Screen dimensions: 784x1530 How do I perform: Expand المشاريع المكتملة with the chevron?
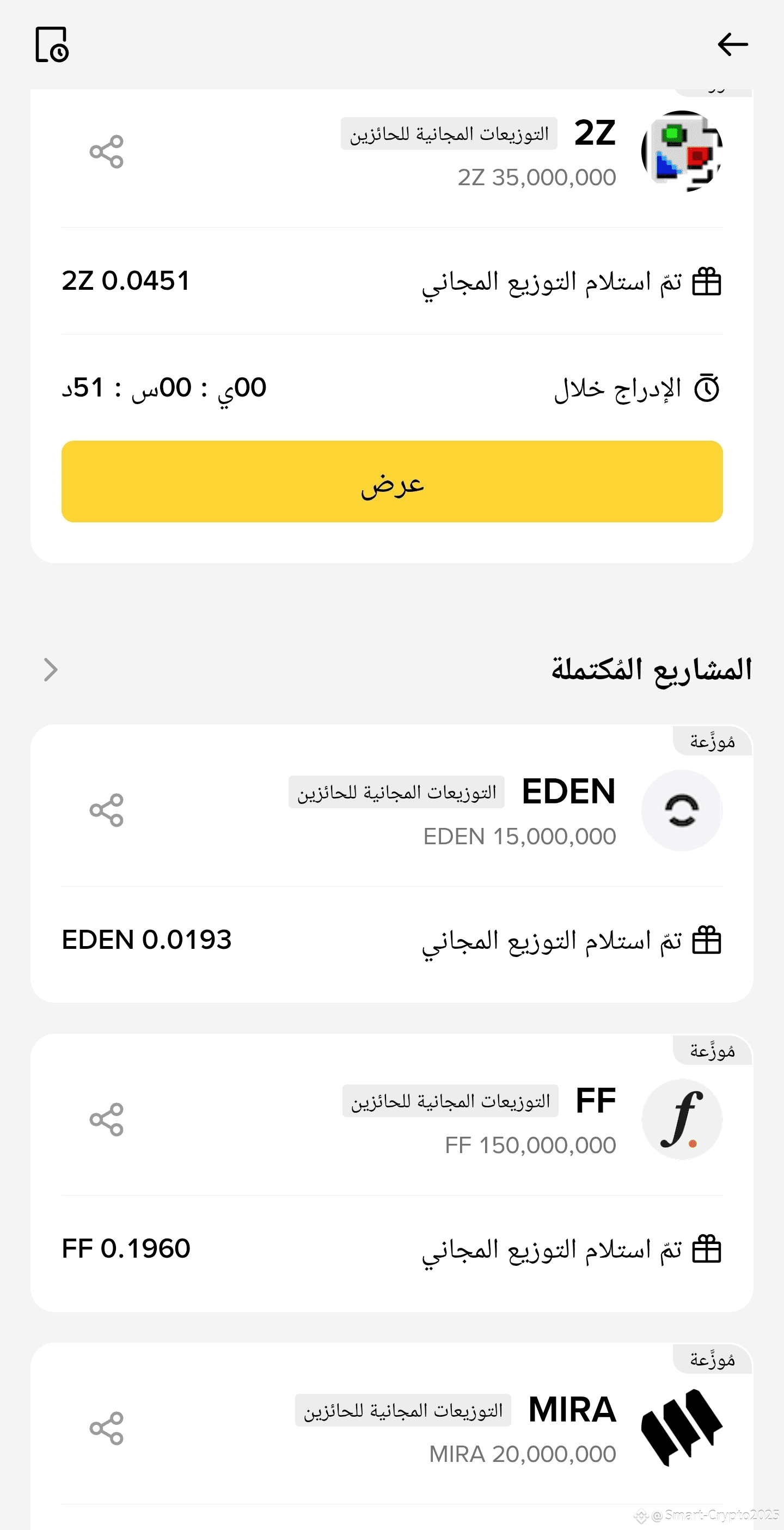51,670
